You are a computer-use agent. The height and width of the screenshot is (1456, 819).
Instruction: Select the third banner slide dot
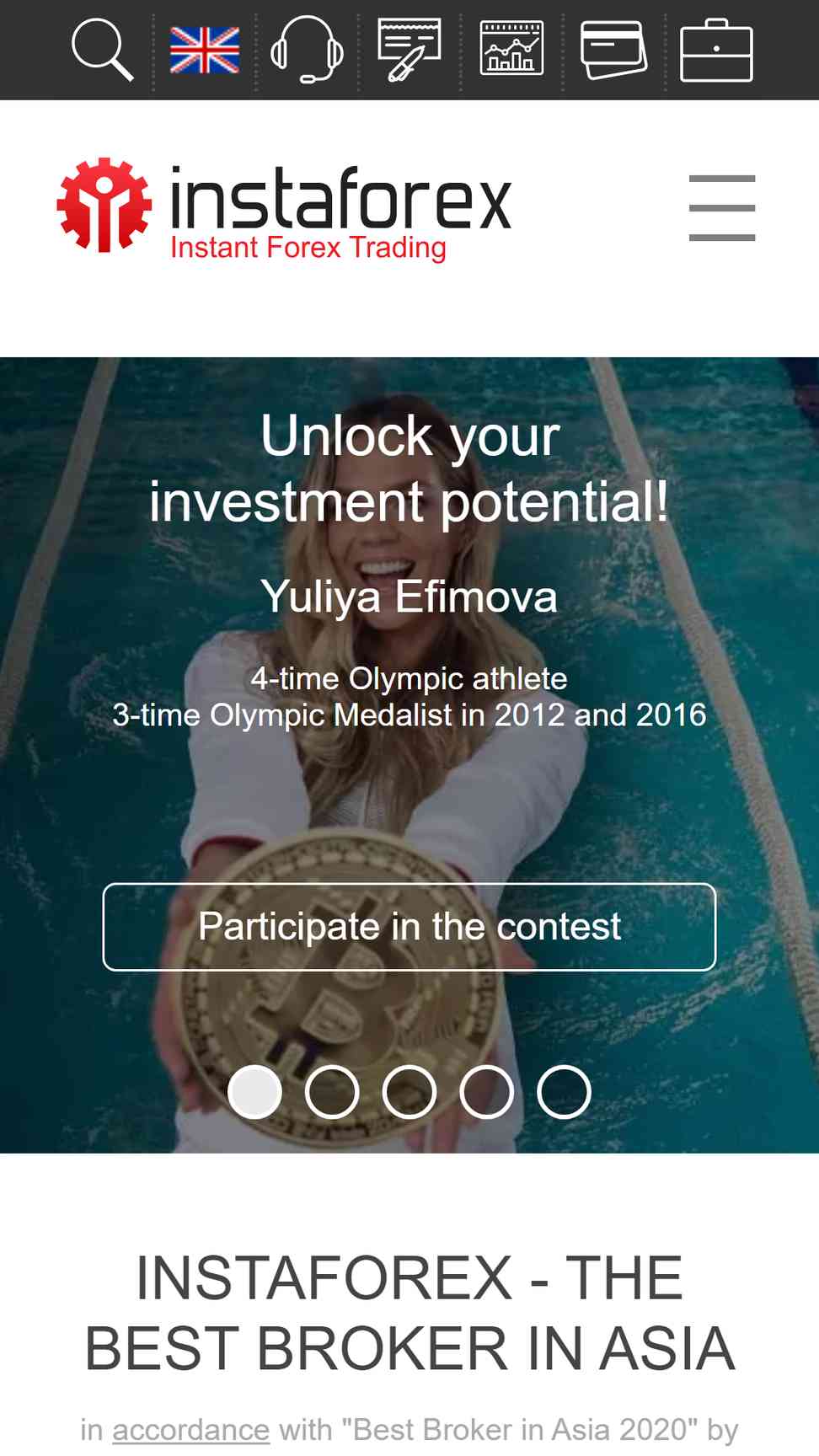[409, 1092]
